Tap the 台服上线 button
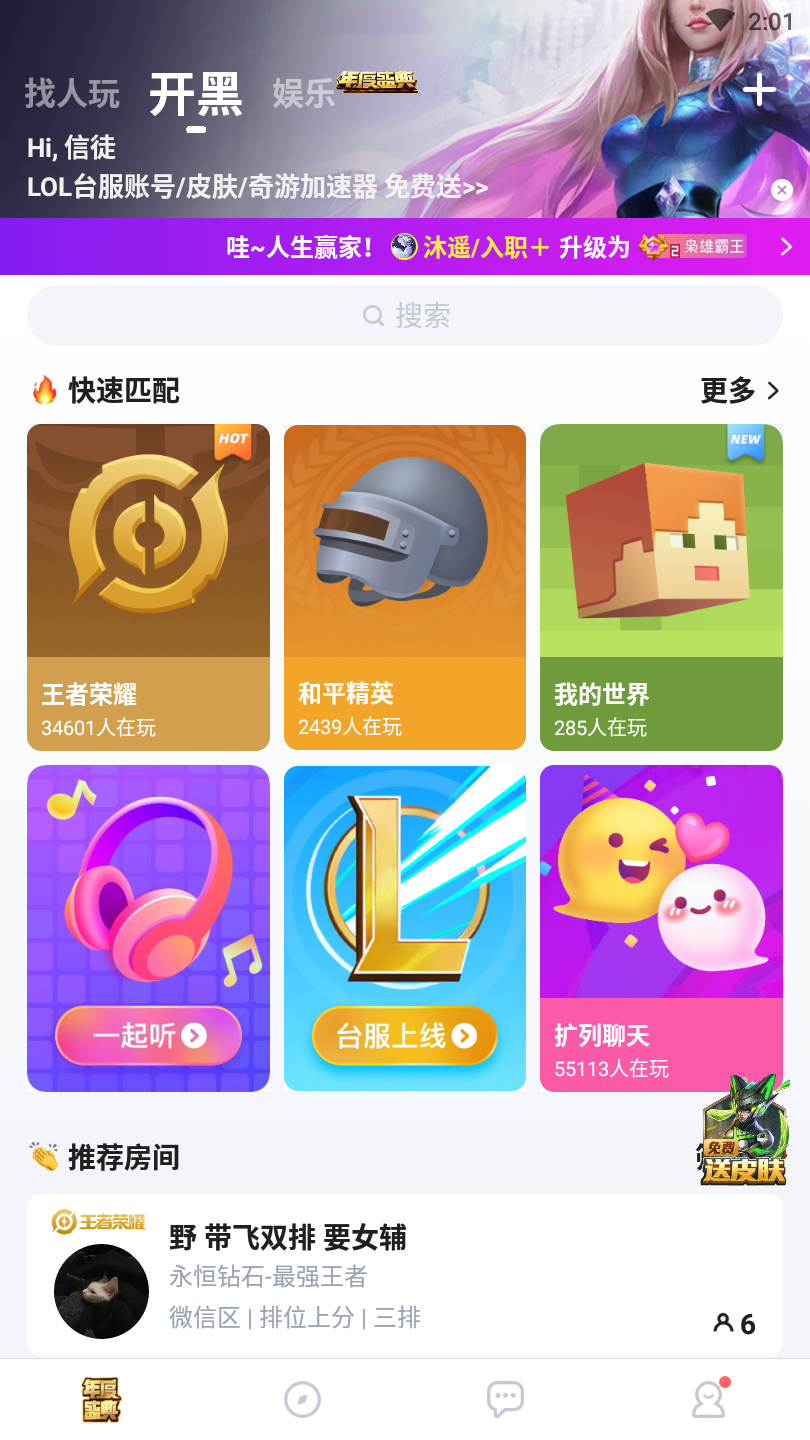 pos(405,1036)
